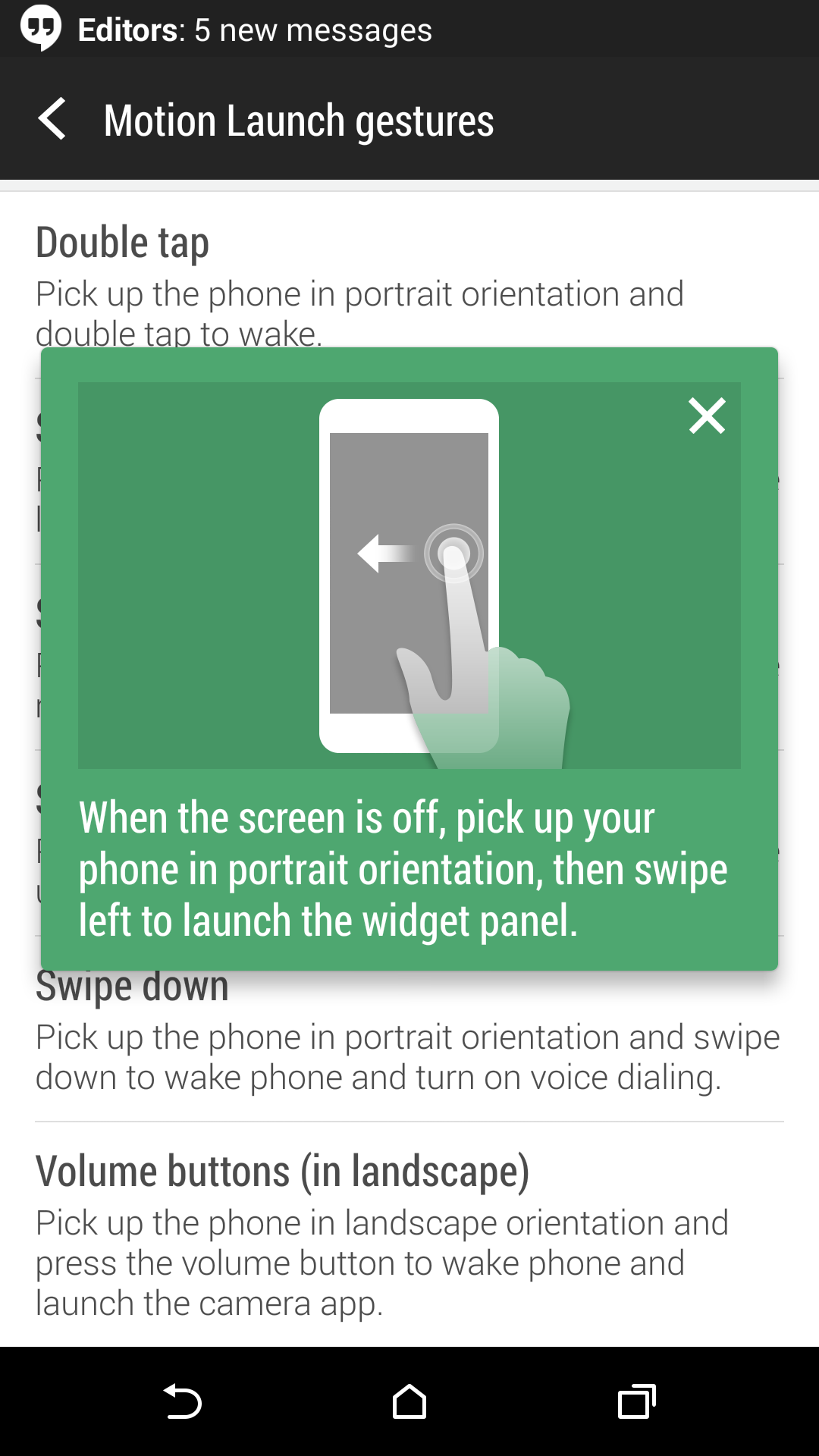Go back from Motion Launch gestures
Image resolution: width=819 pixels, height=1456 pixels.
pyautogui.click(x=52, y=119)
